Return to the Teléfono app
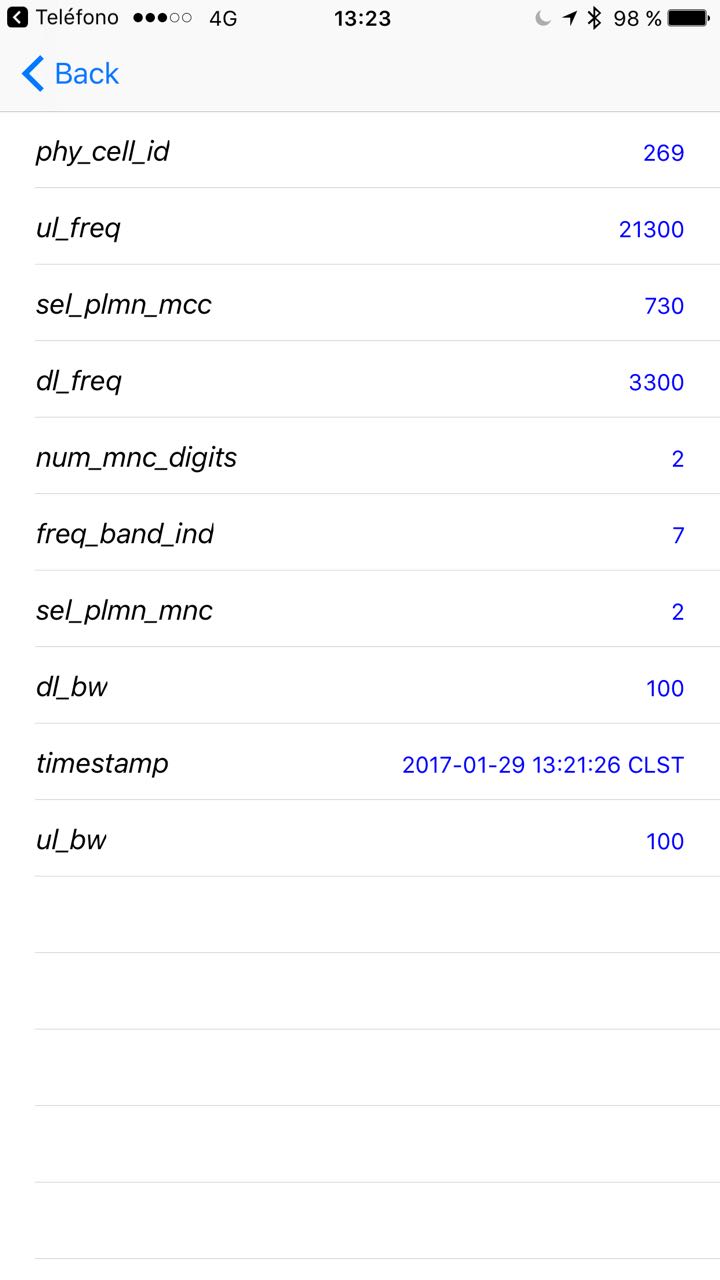Screen dimensions: 720x1280 [x=62, y=18]
